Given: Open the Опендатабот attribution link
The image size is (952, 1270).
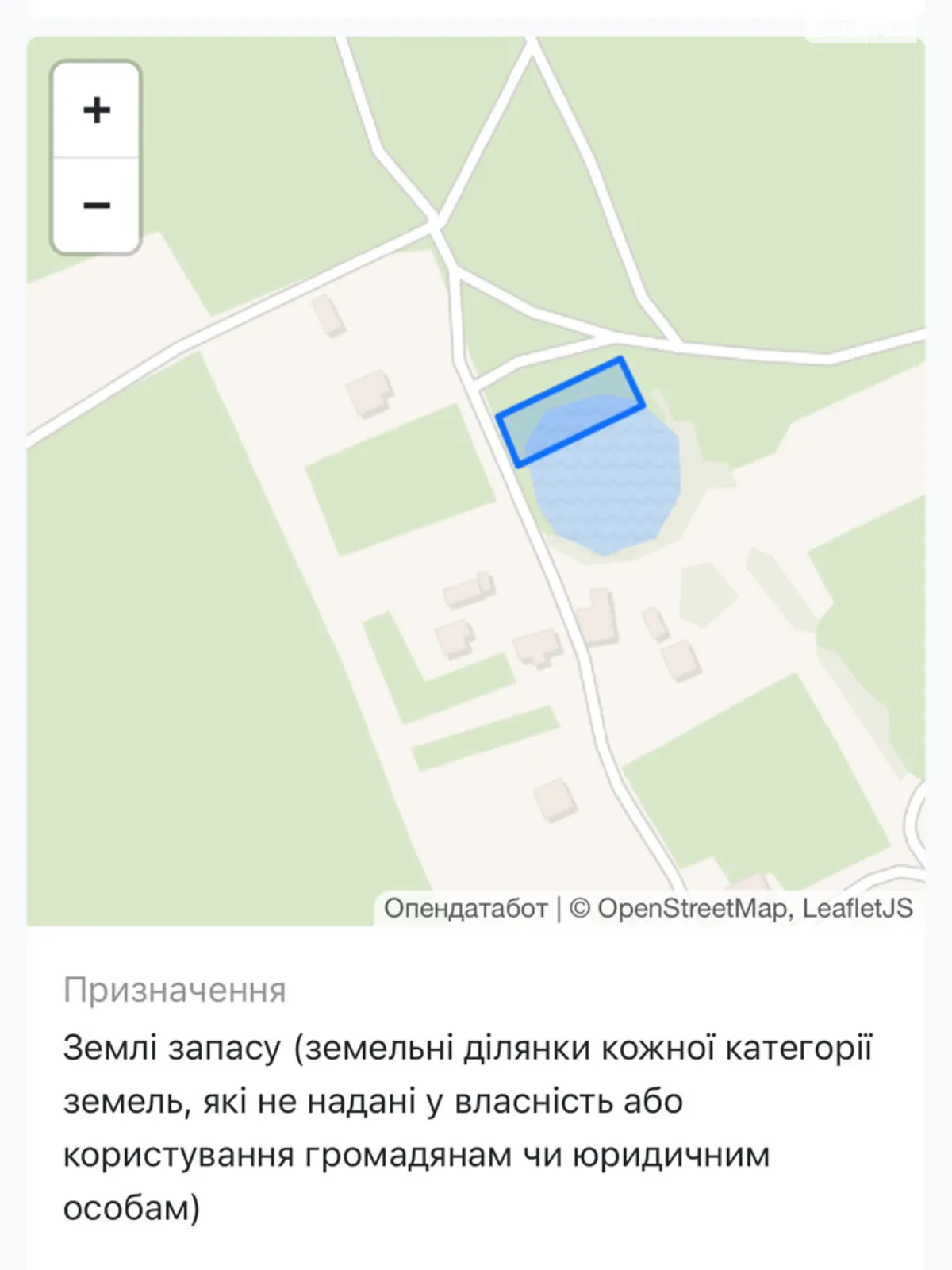Looking at the screenshot, I should 466,908.
